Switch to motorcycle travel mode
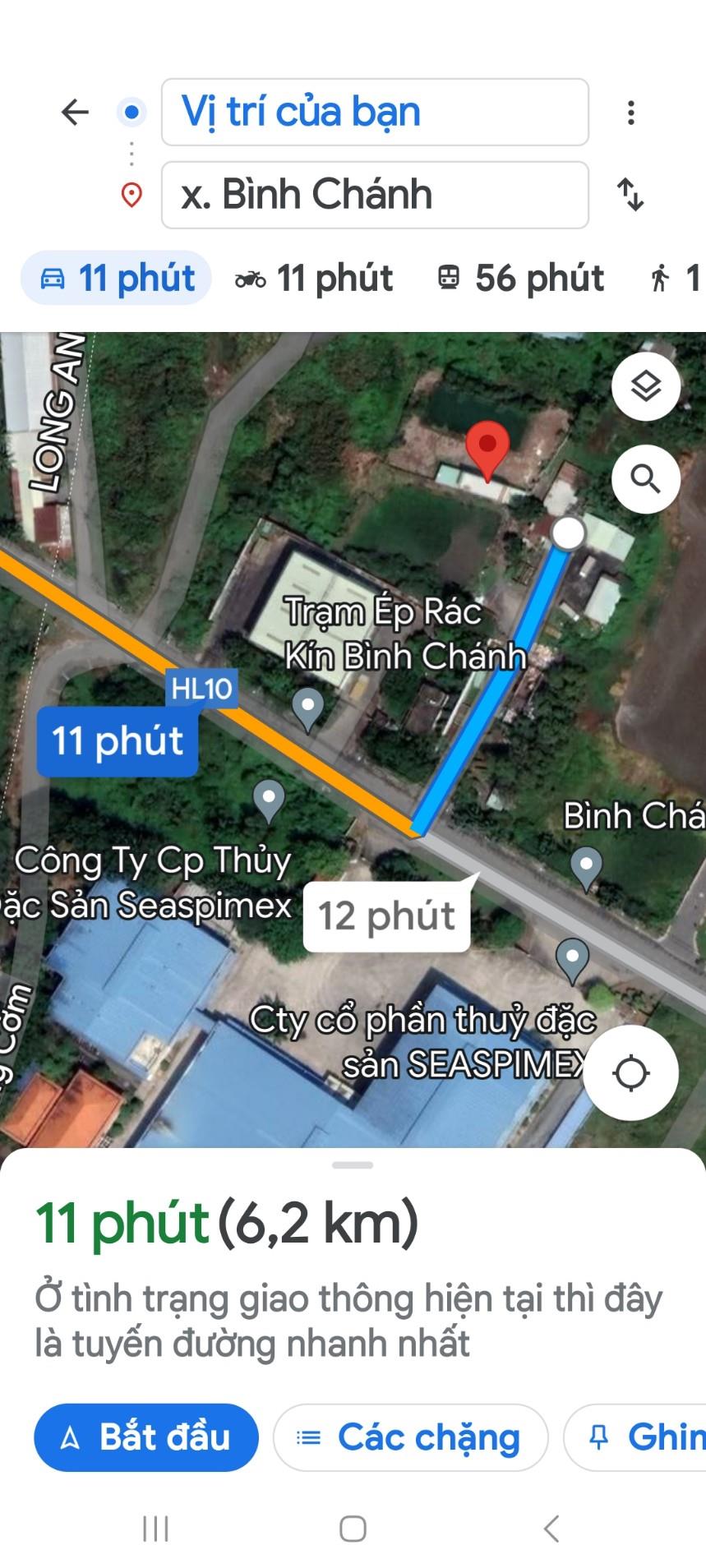This screenshot has height=1568, width=706. click(x=315, y=279)
